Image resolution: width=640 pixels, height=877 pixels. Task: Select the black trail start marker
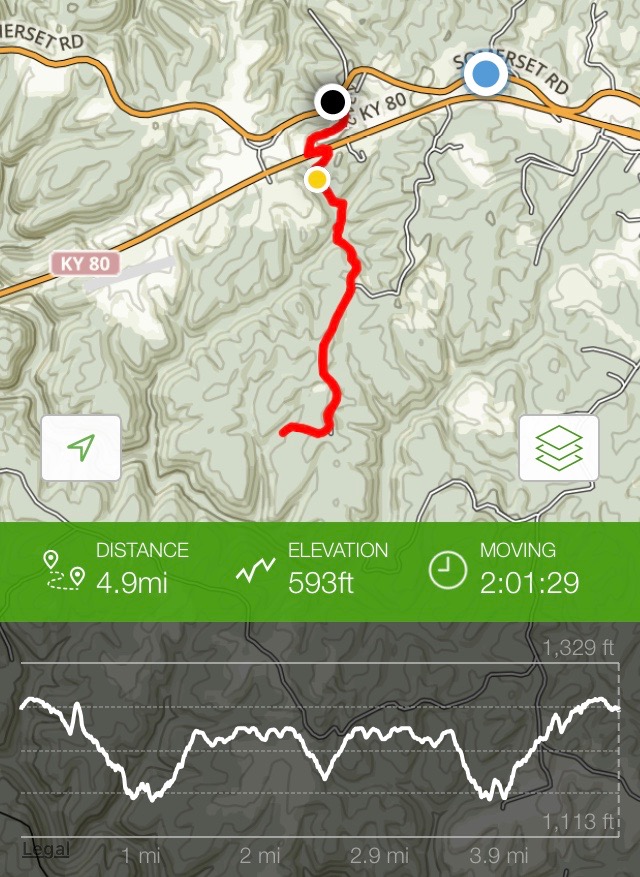332,101
